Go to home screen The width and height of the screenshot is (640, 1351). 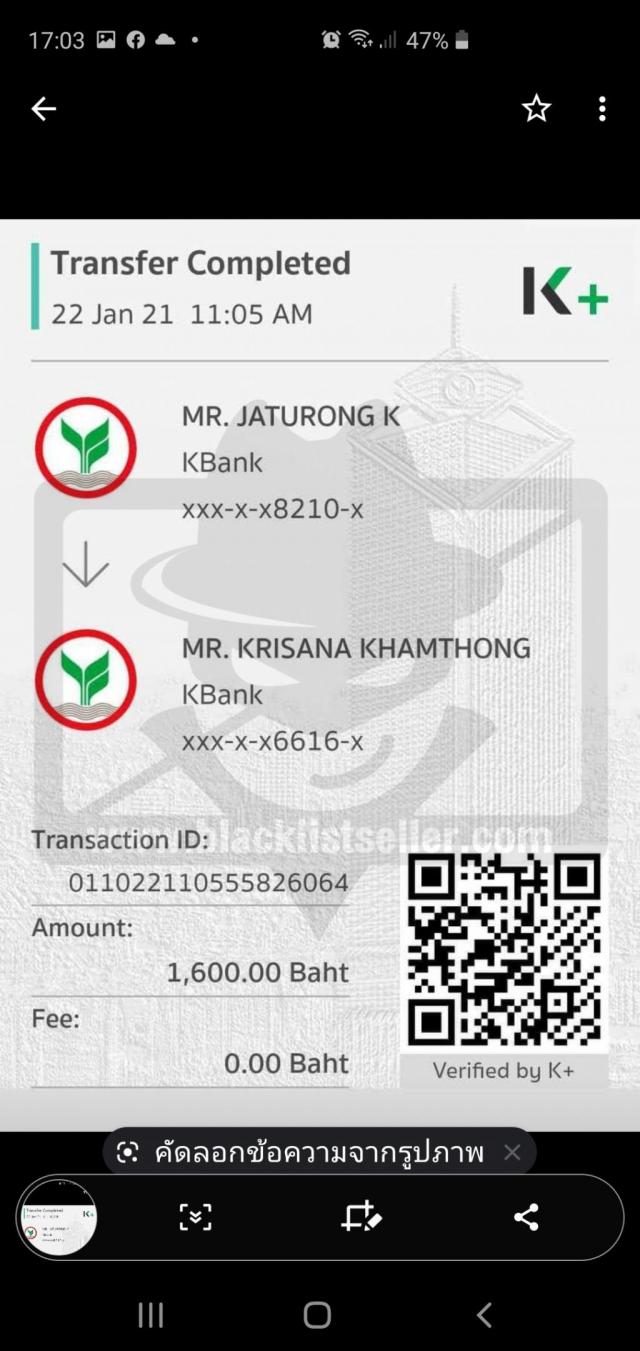click(x=317, y=1315)
